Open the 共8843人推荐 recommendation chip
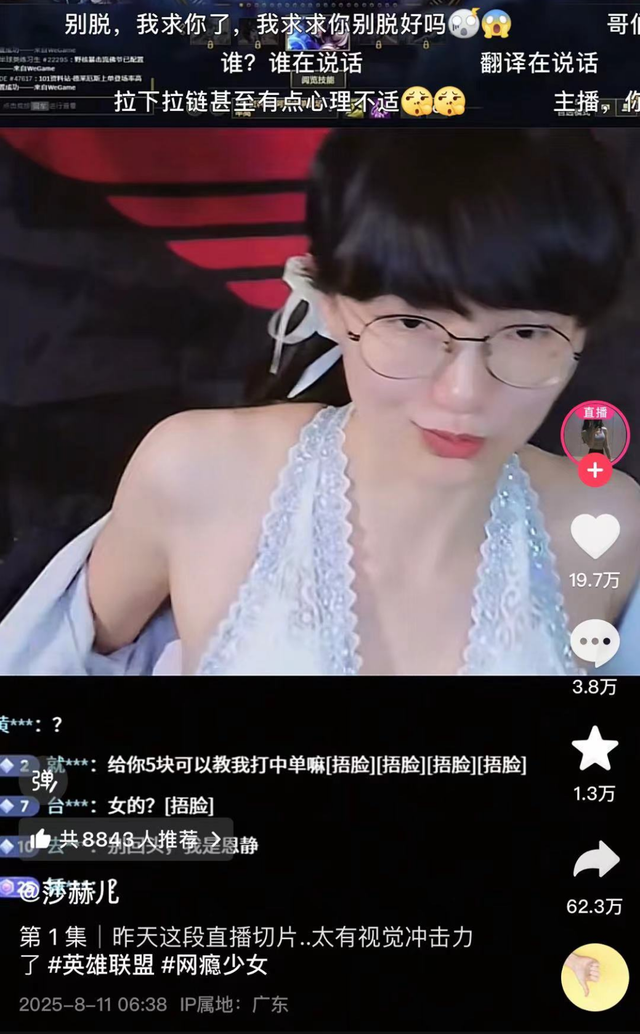This screenshot has width=640, height=1034. click(126, 839)
